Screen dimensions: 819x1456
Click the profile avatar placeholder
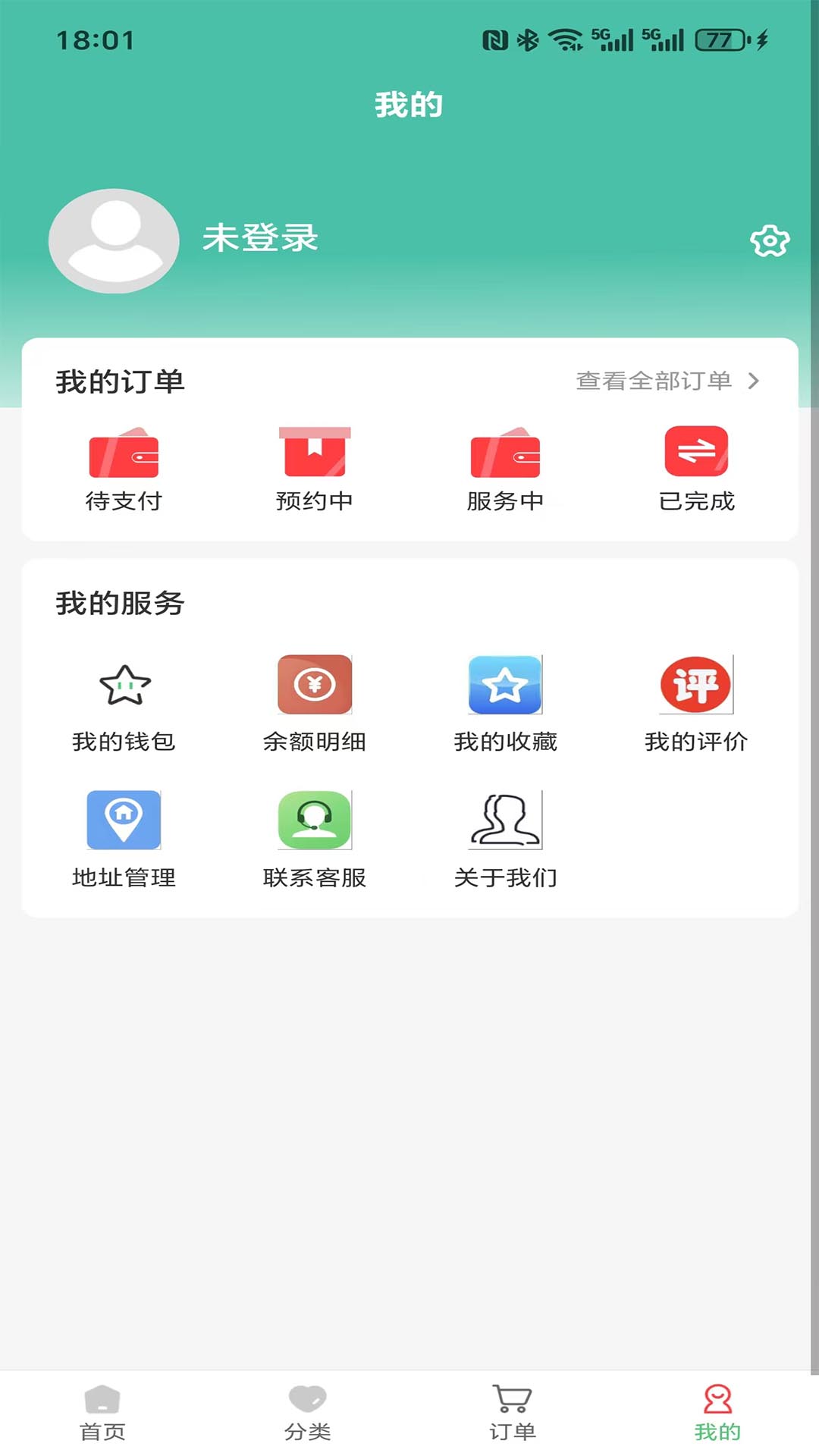[x=112, y=241]
